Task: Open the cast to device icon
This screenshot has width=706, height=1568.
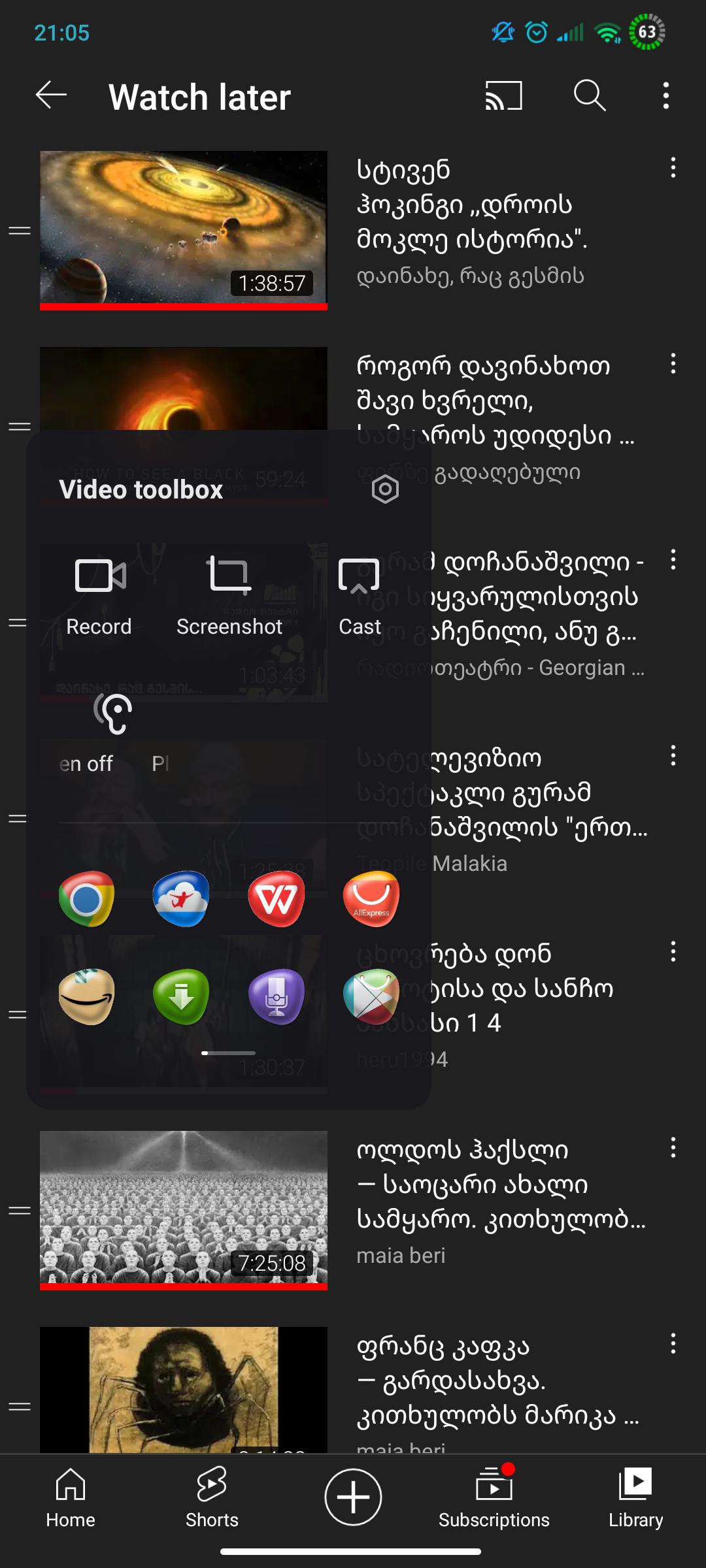Action: (x=503, y=96)
